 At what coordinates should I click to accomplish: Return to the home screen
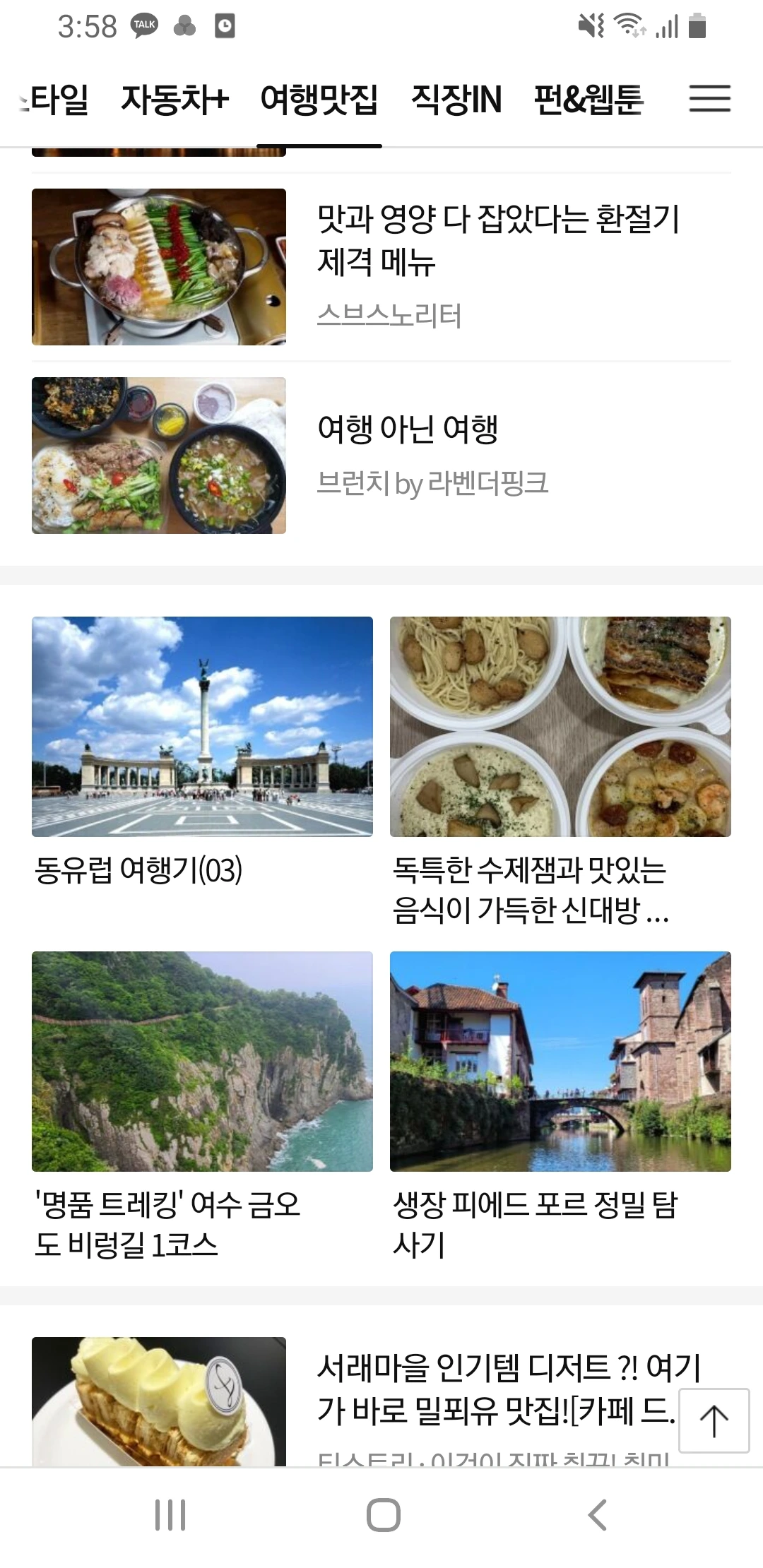tap(384, 1515)
